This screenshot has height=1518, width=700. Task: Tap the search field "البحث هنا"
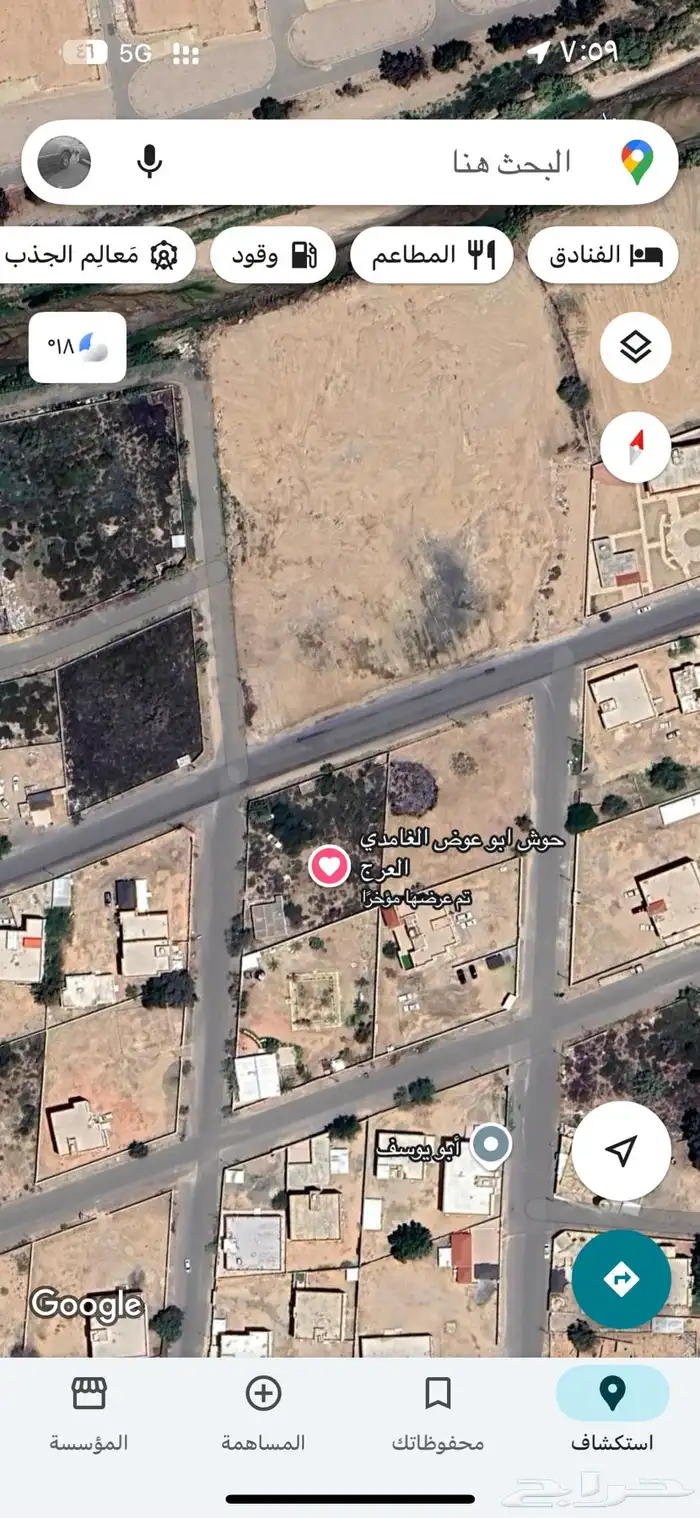400,162
